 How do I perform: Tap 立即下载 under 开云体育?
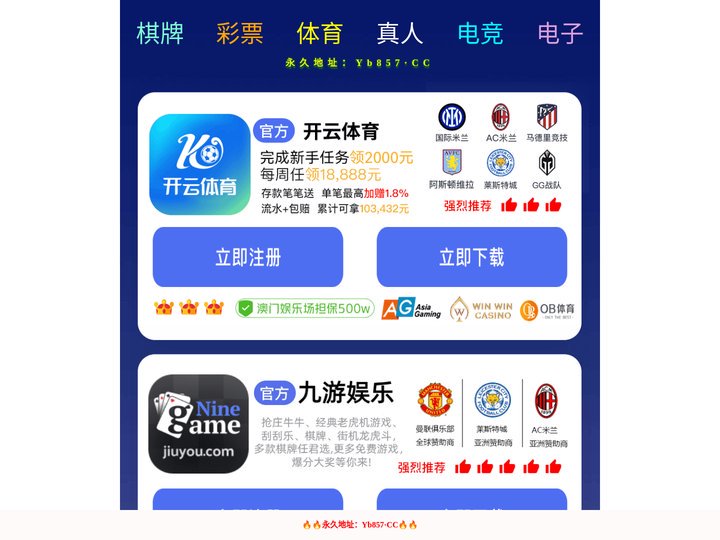471,257
